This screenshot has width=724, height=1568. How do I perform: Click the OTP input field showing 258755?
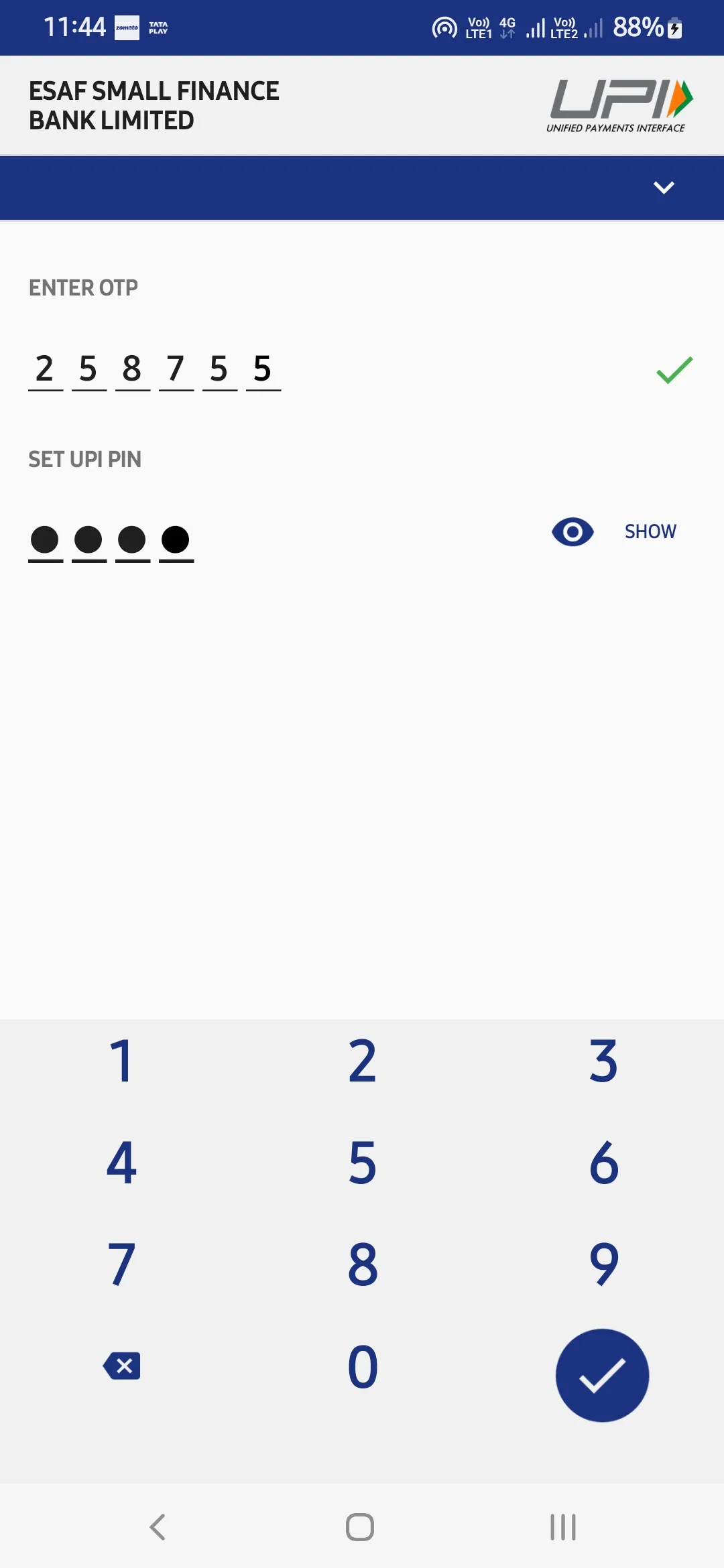click(154, 369)
